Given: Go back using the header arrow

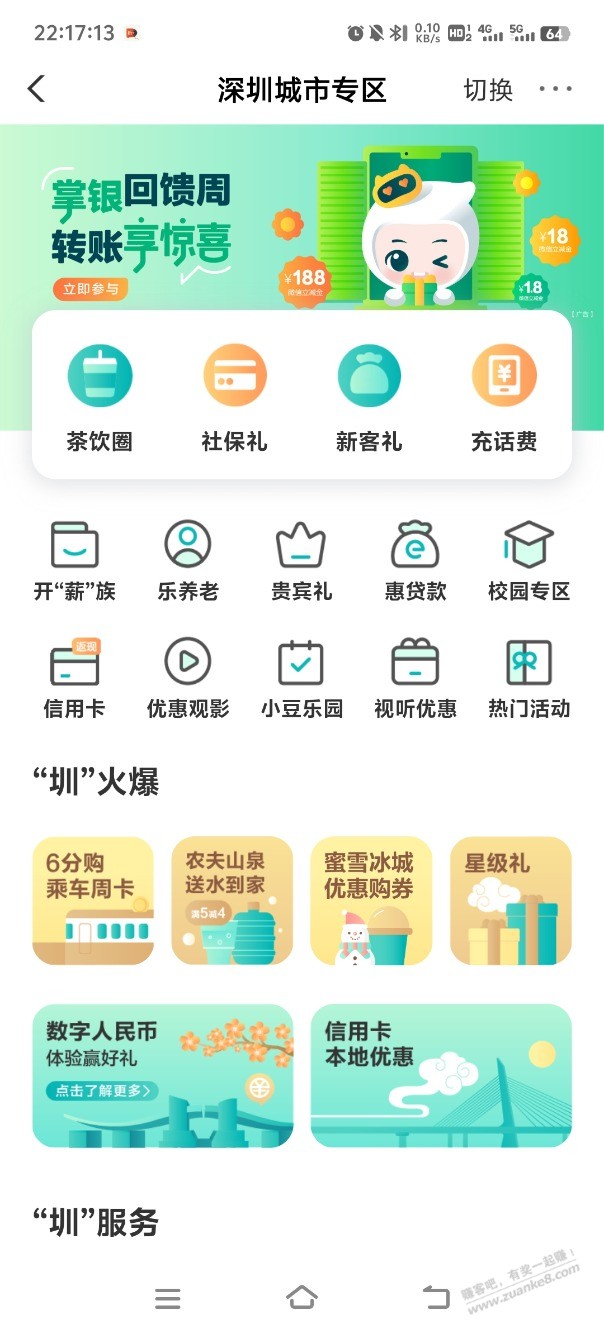Looking at the screenshot, I should 36,89.
